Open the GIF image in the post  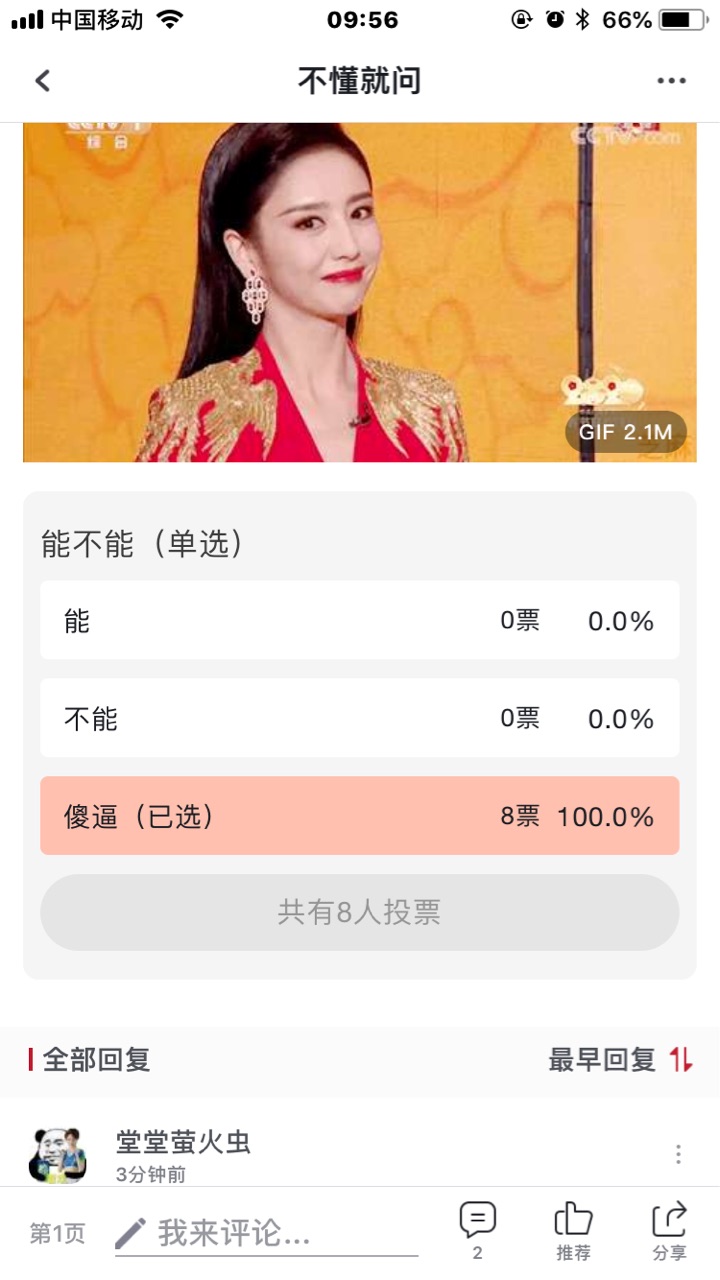coord(360,292)
